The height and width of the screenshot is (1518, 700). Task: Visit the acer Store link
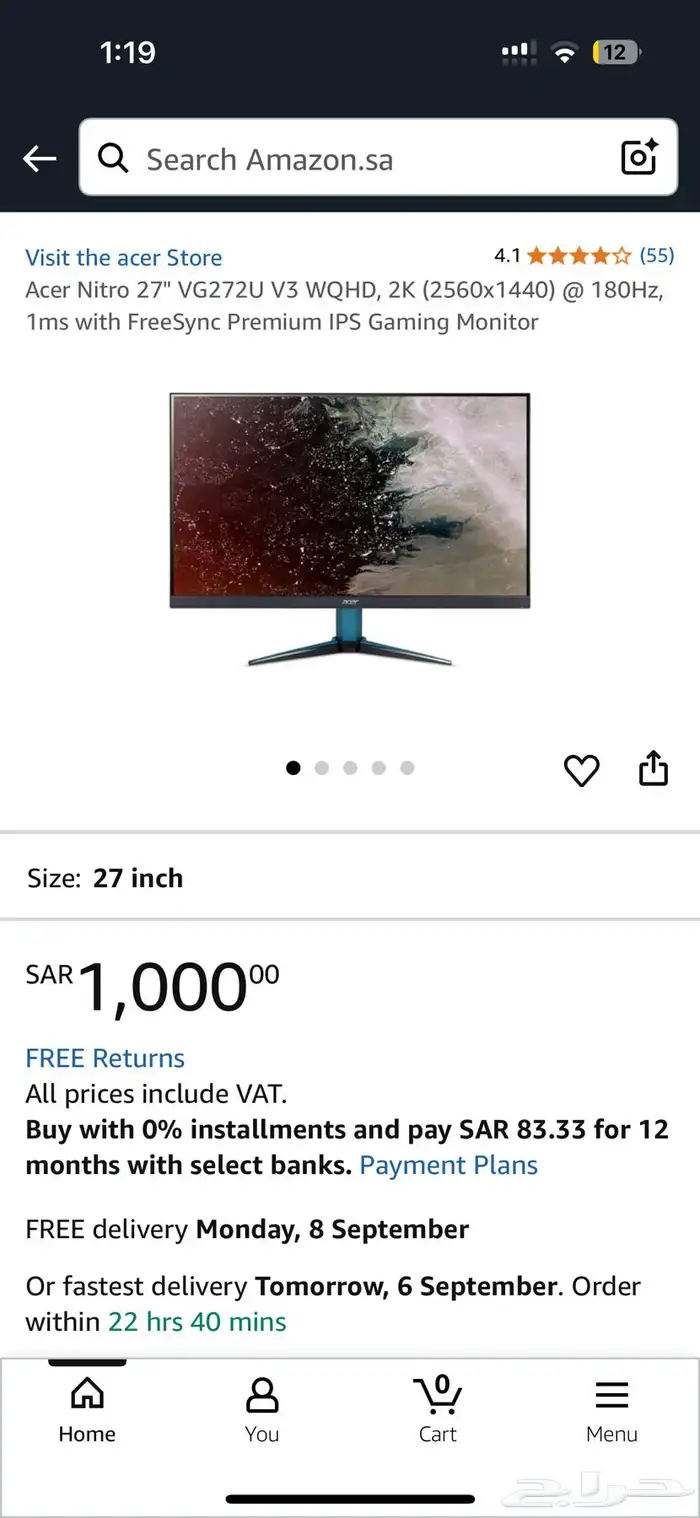tap(124, 258)
